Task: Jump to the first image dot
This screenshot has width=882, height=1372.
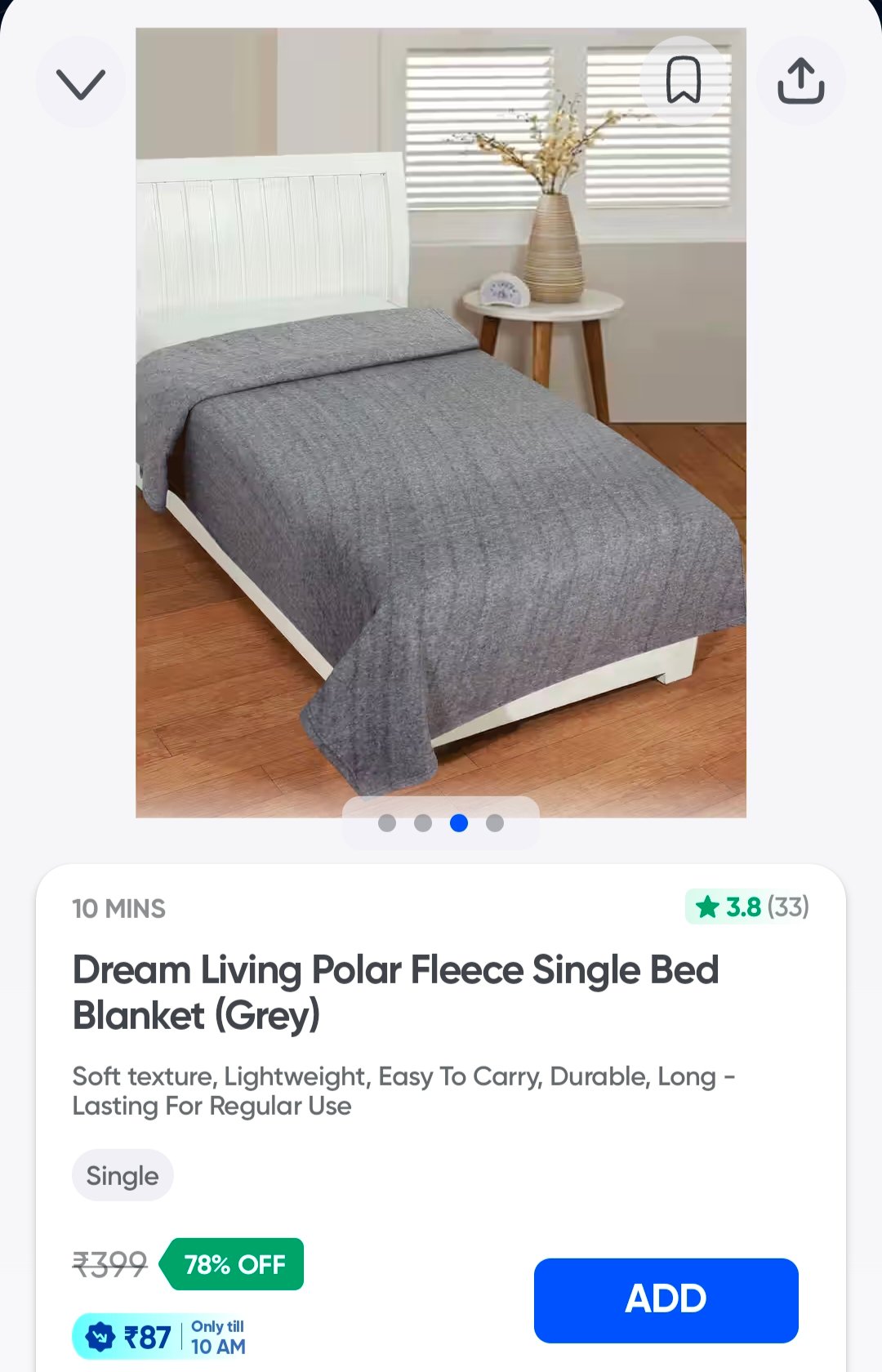Action: tap(387, 823)
